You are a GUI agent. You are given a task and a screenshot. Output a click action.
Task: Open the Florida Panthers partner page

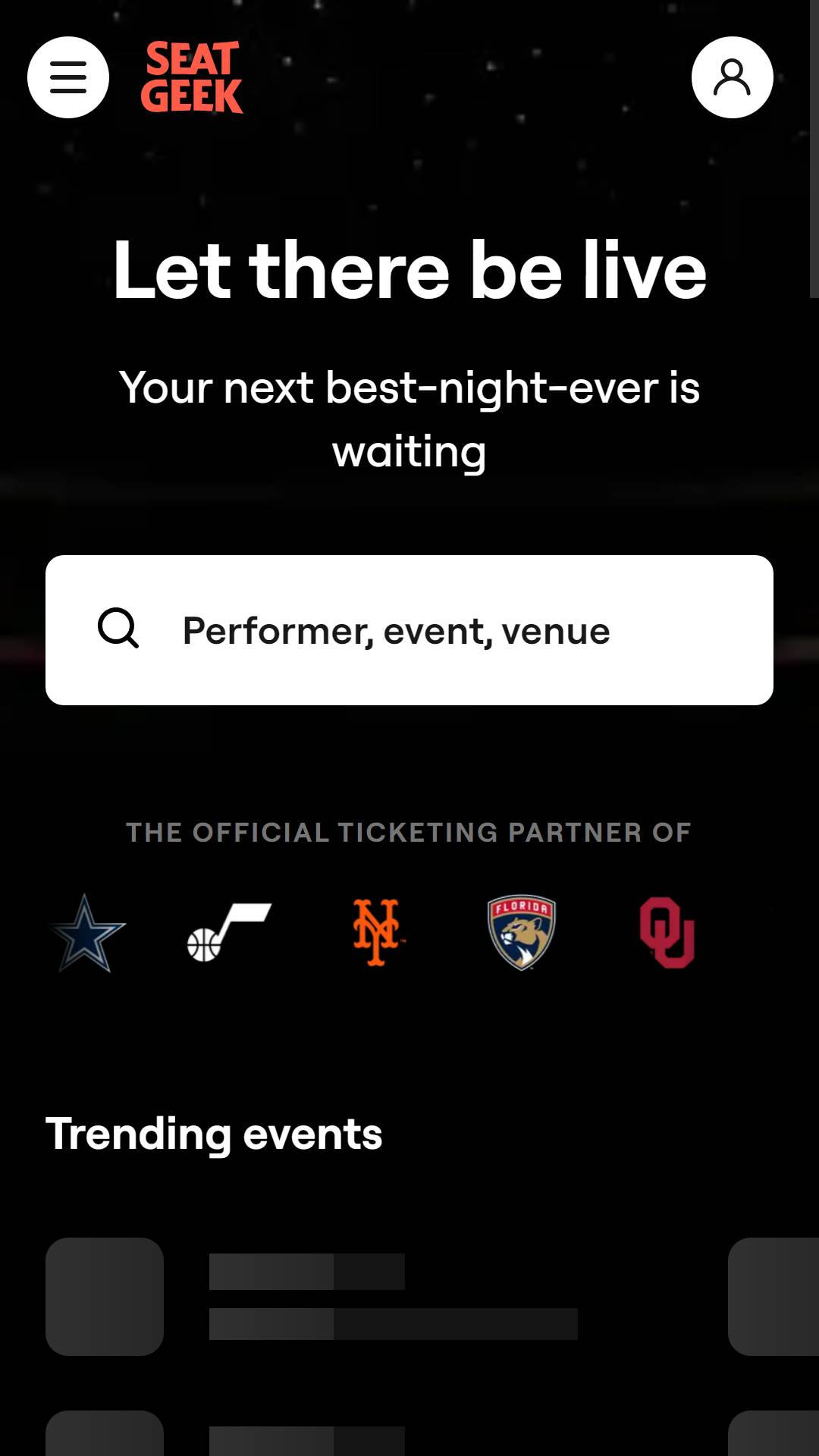point(522,933)
